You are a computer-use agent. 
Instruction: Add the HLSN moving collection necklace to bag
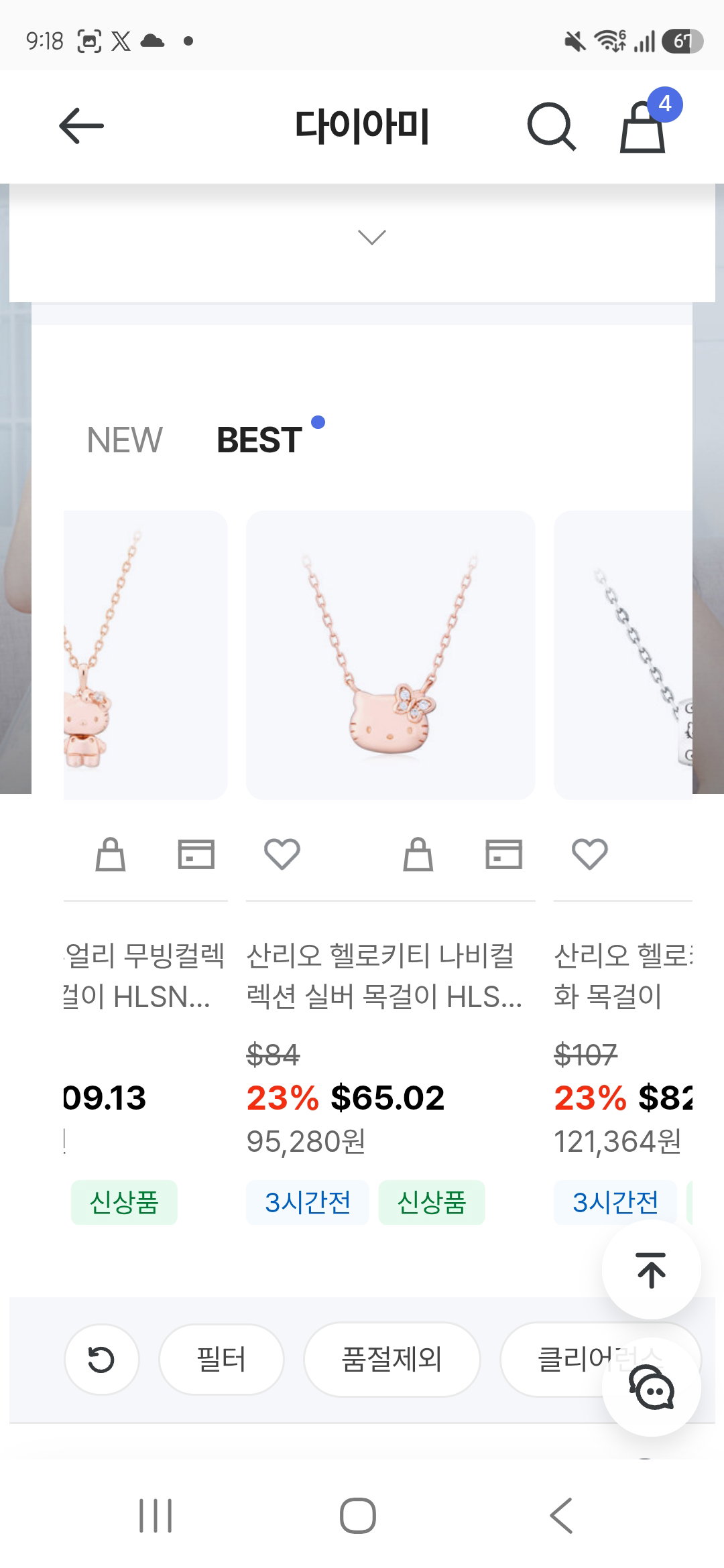pos(111,854)
